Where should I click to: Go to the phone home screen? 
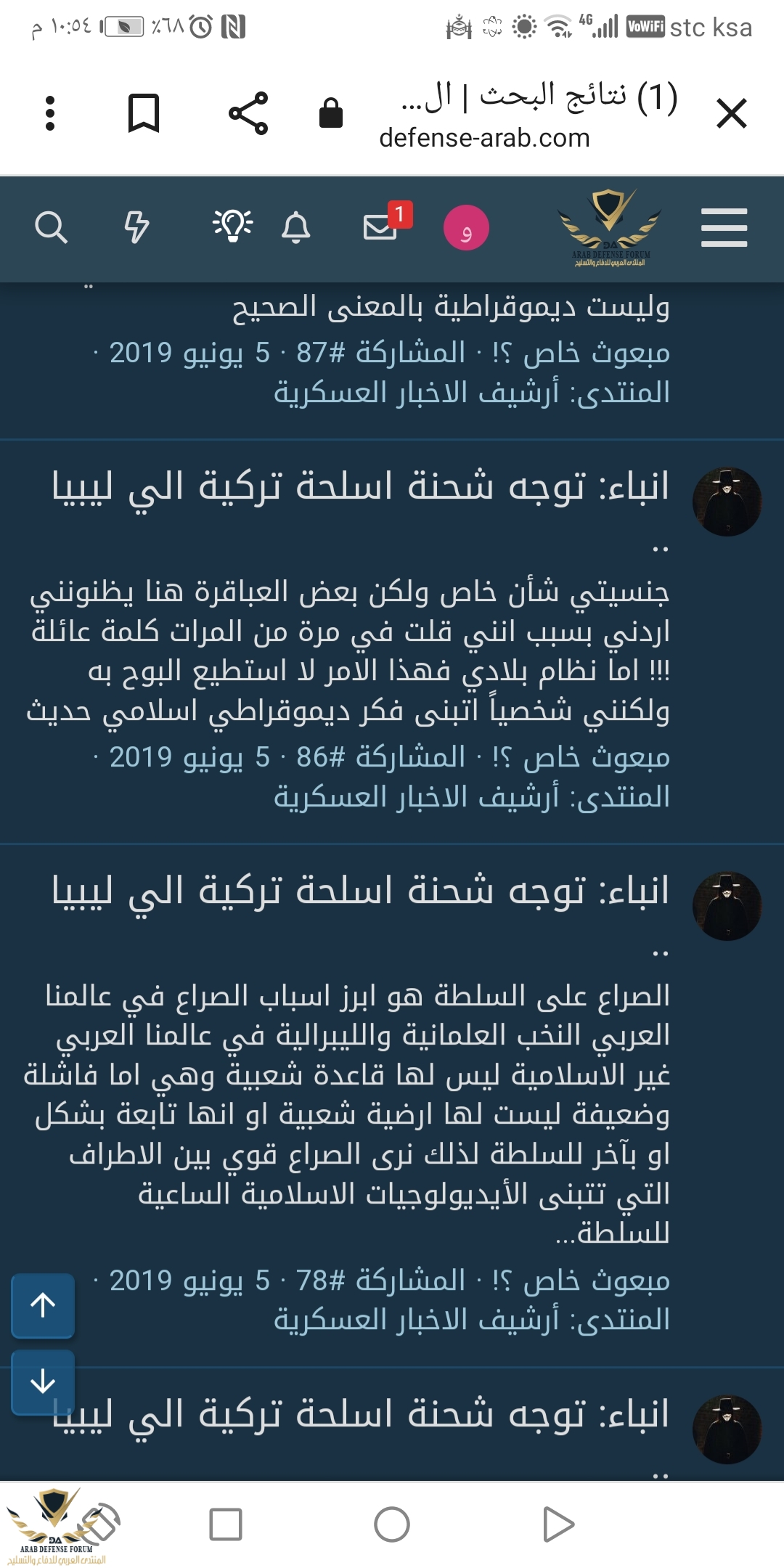(392, 1524)
